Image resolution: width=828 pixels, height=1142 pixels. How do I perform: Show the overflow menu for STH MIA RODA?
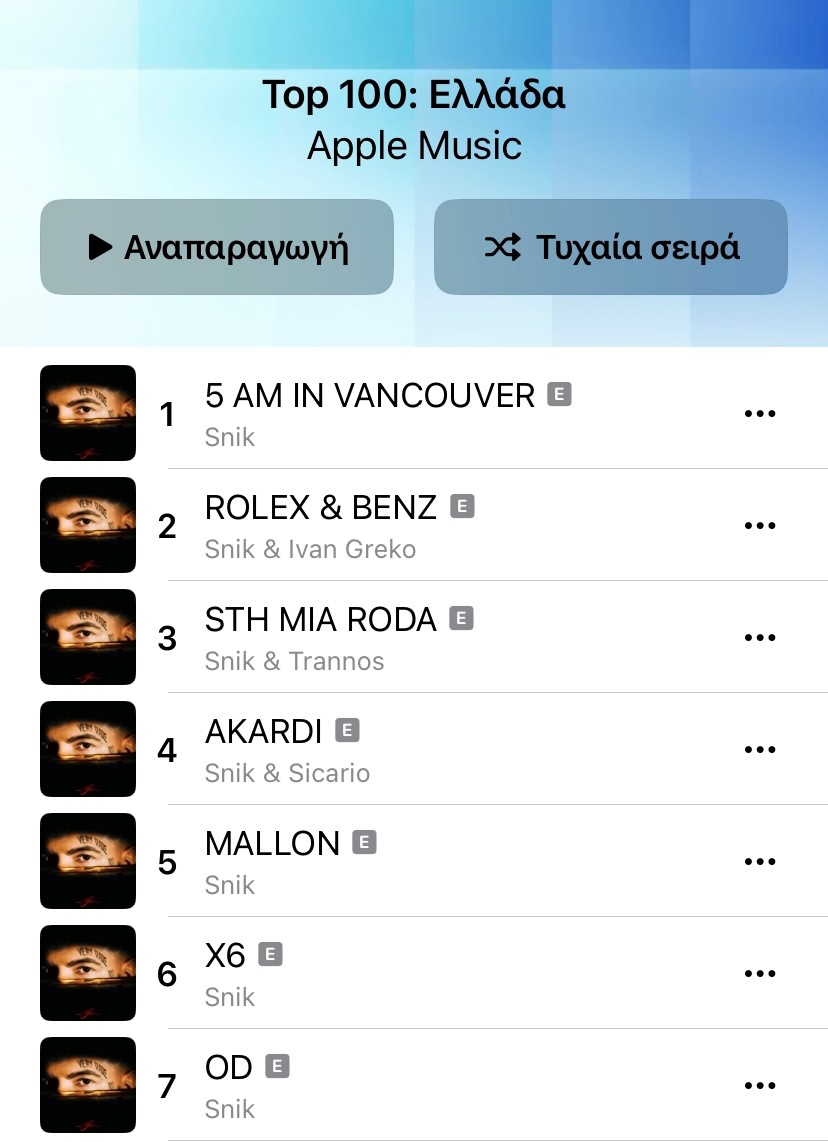(760, 638)
